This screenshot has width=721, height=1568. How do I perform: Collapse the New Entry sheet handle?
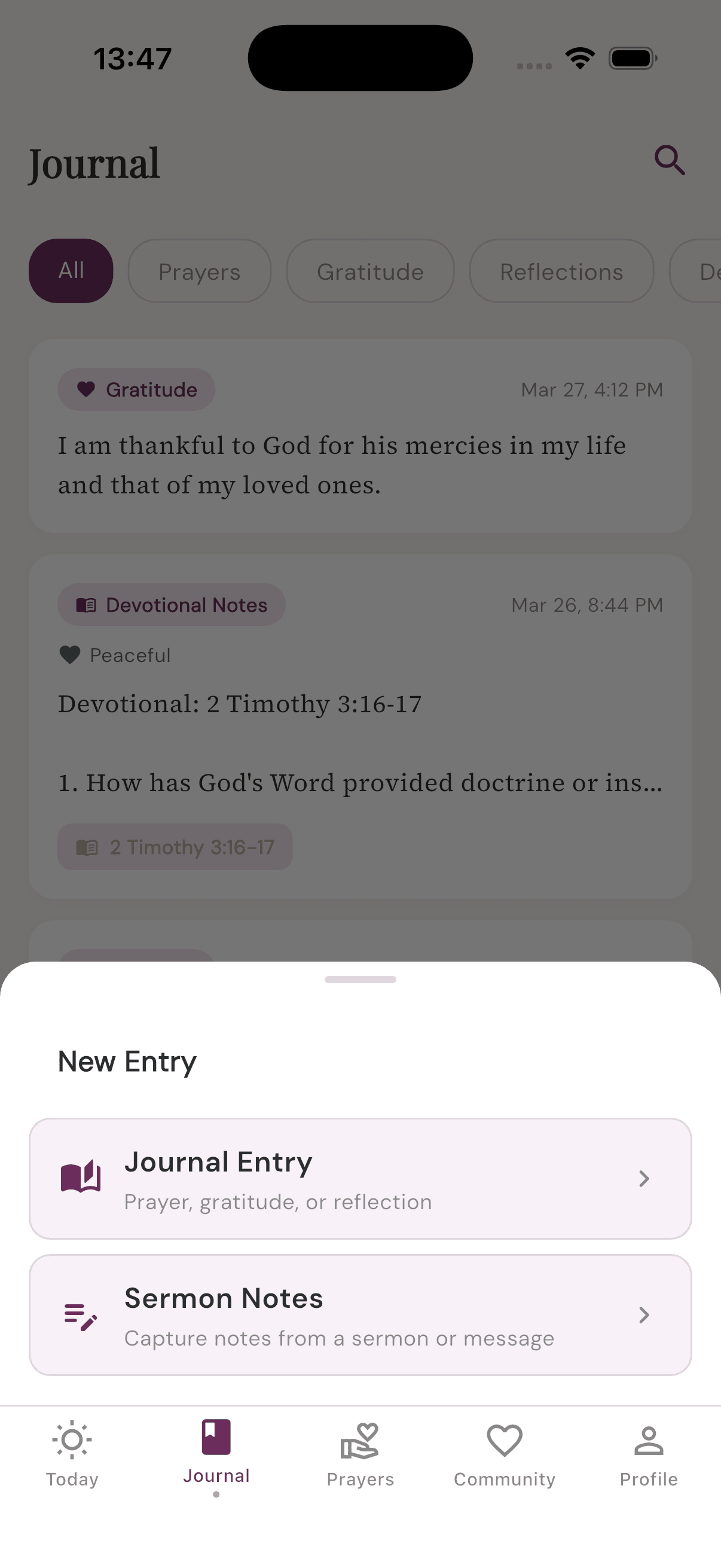point(360,979)
